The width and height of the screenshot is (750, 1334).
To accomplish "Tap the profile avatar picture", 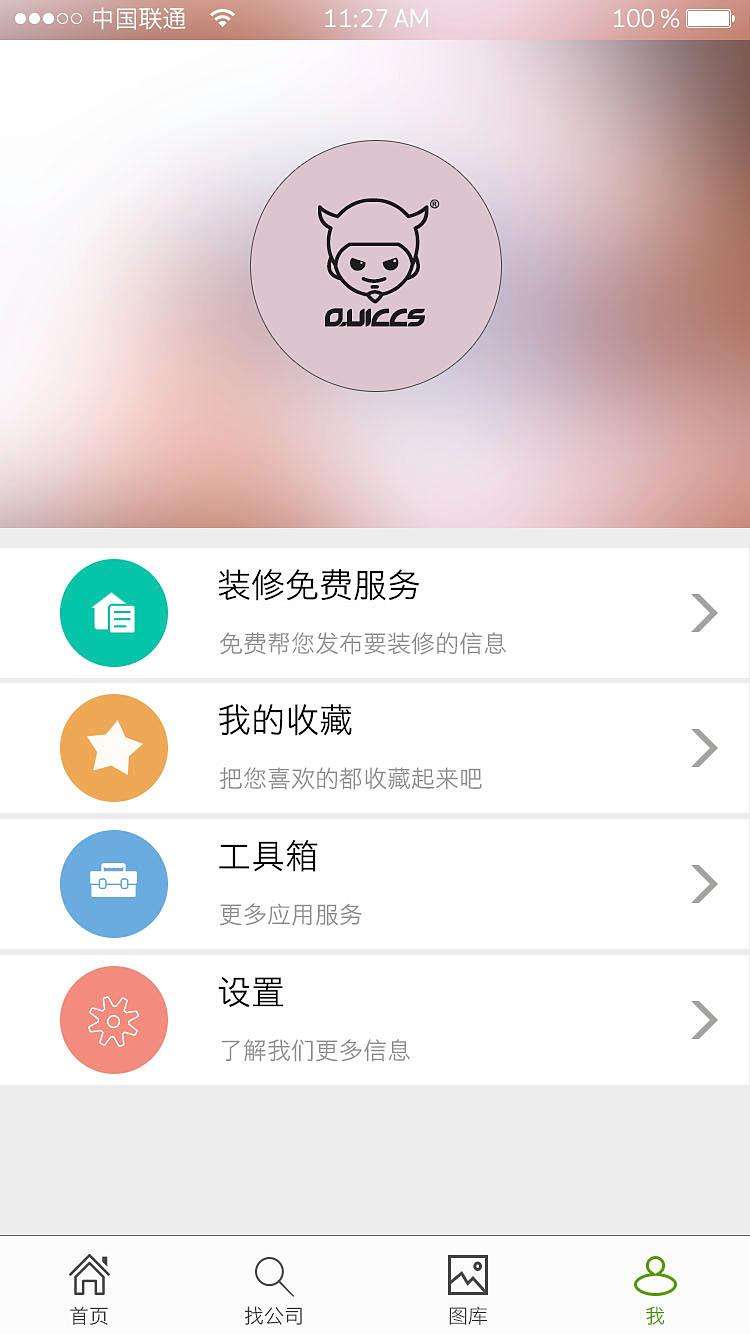I will click(376, 266).
